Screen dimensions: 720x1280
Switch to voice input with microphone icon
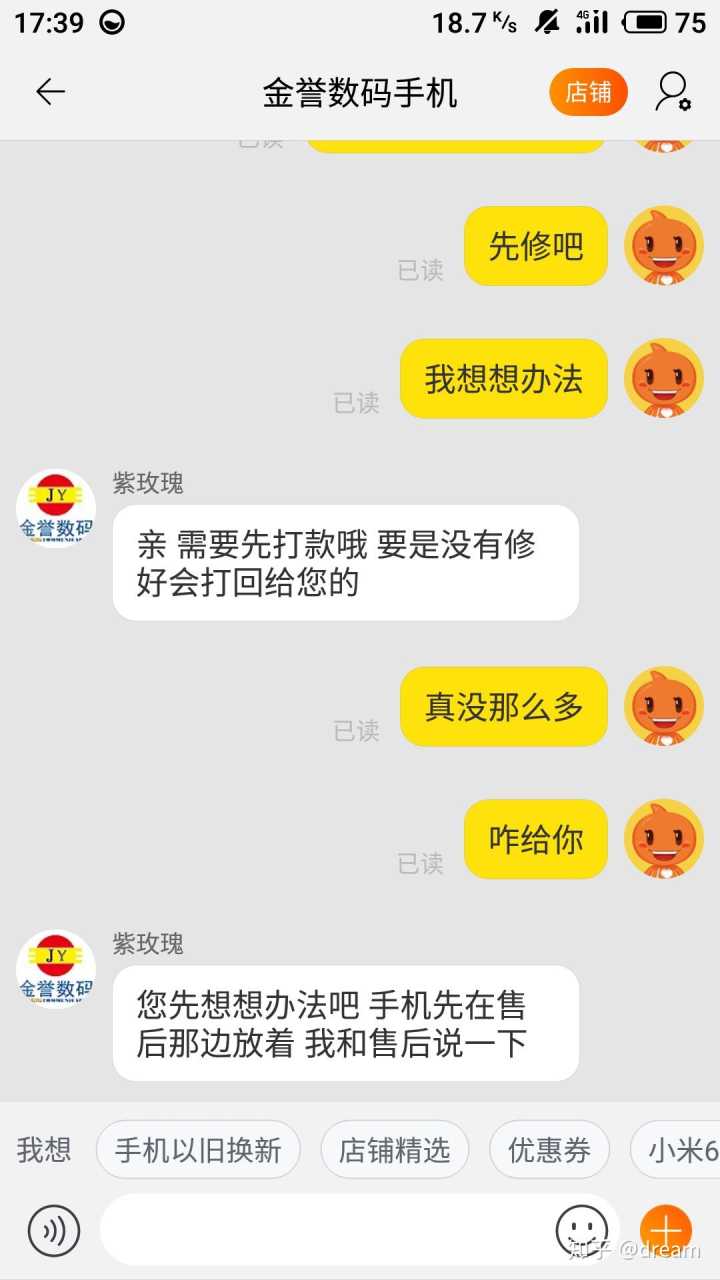pyautogui.click(x=54, y=1230)
